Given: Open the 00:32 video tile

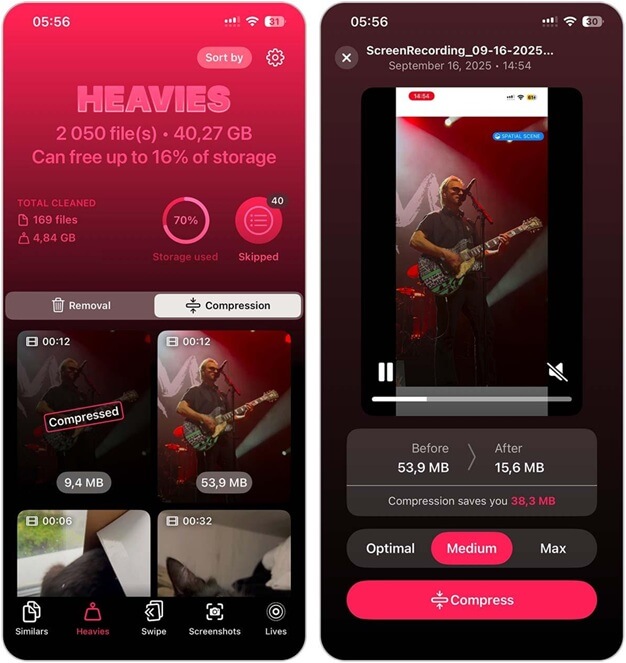Looking at the screenshot, I should coord(224,553).
